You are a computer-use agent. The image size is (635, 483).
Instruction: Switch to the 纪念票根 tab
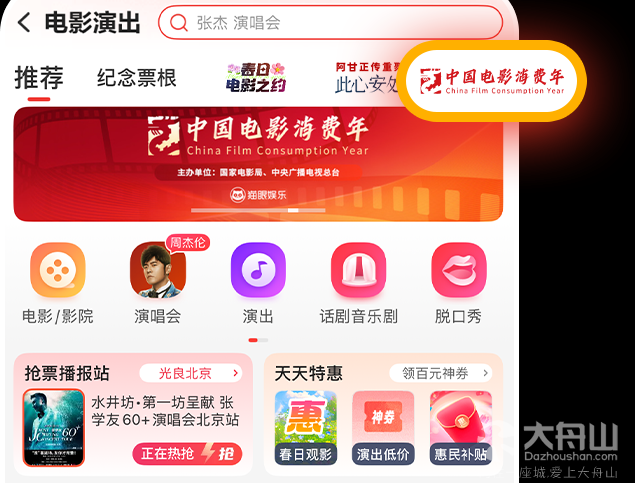(x=137, y=78)
